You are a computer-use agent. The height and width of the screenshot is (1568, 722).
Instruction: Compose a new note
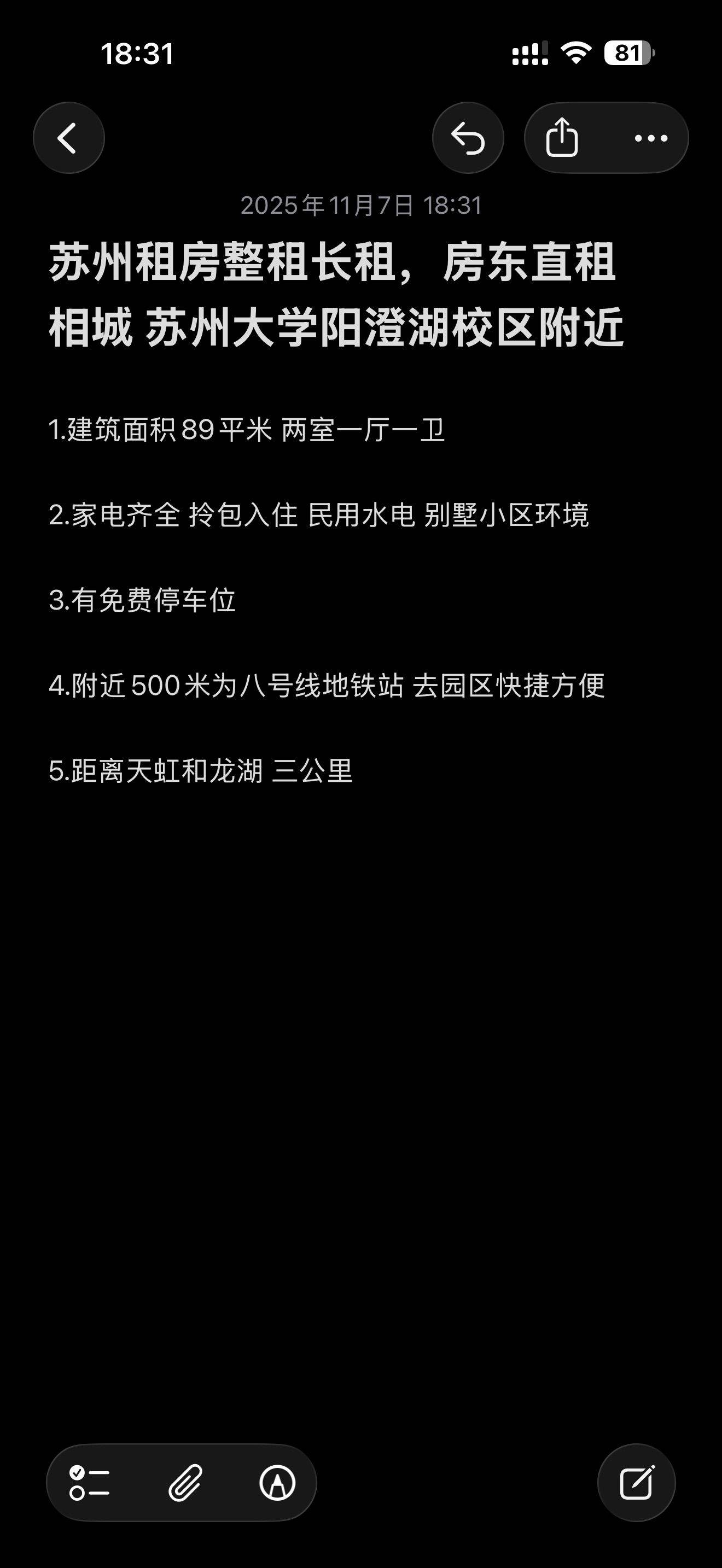tap(636, 1482)
